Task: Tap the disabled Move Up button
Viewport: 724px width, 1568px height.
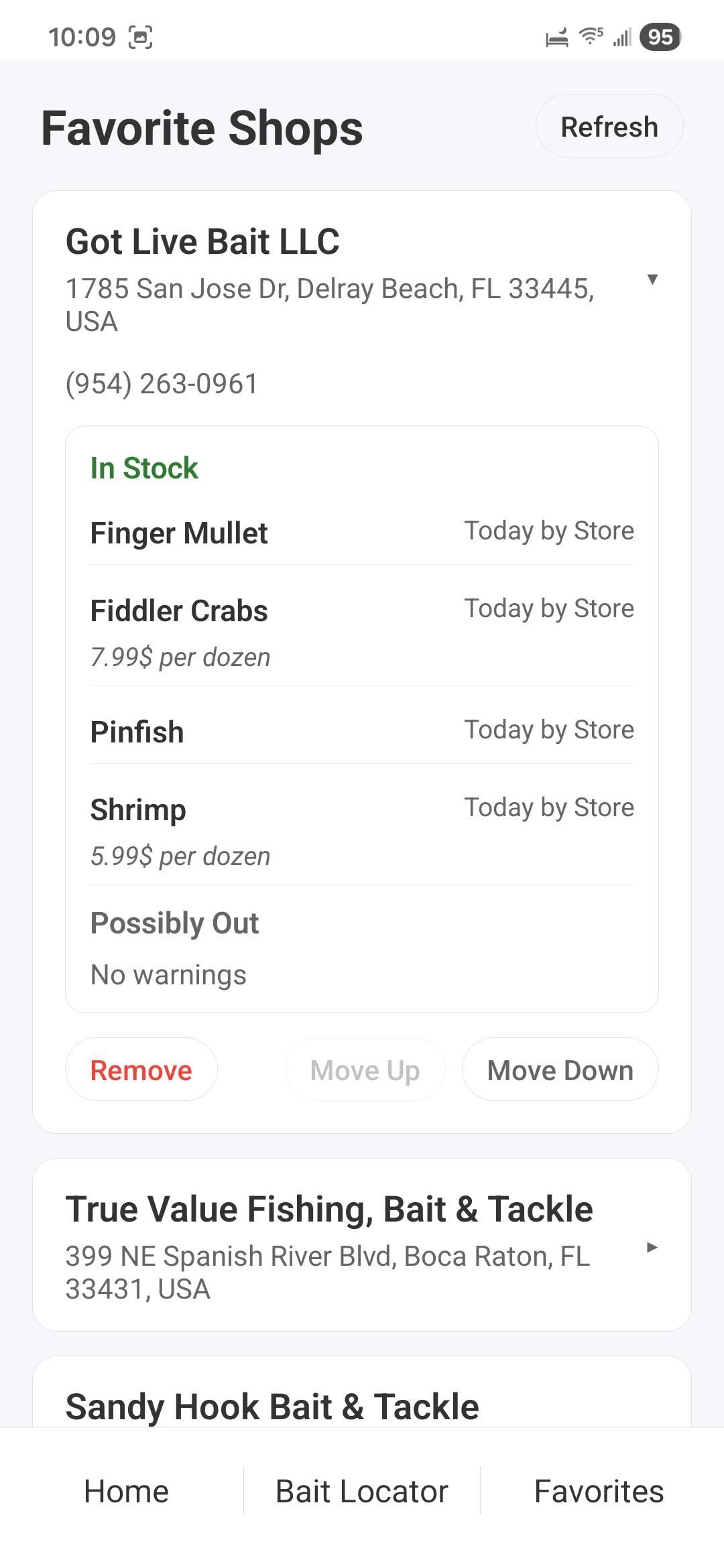Action: pyautogui.click(x=365, y=1069)
